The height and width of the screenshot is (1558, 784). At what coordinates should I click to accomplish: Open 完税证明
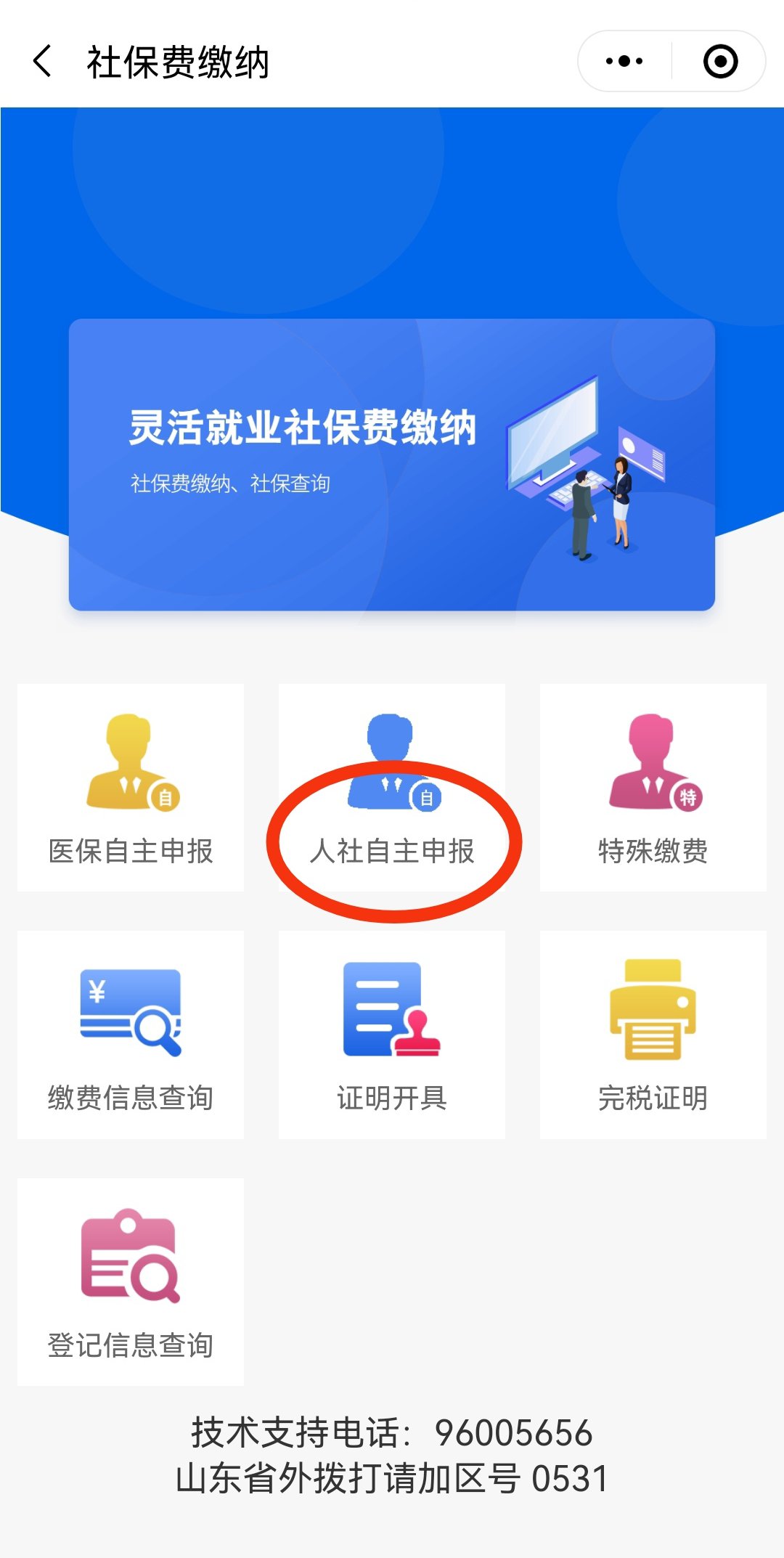click(653, 1035)
